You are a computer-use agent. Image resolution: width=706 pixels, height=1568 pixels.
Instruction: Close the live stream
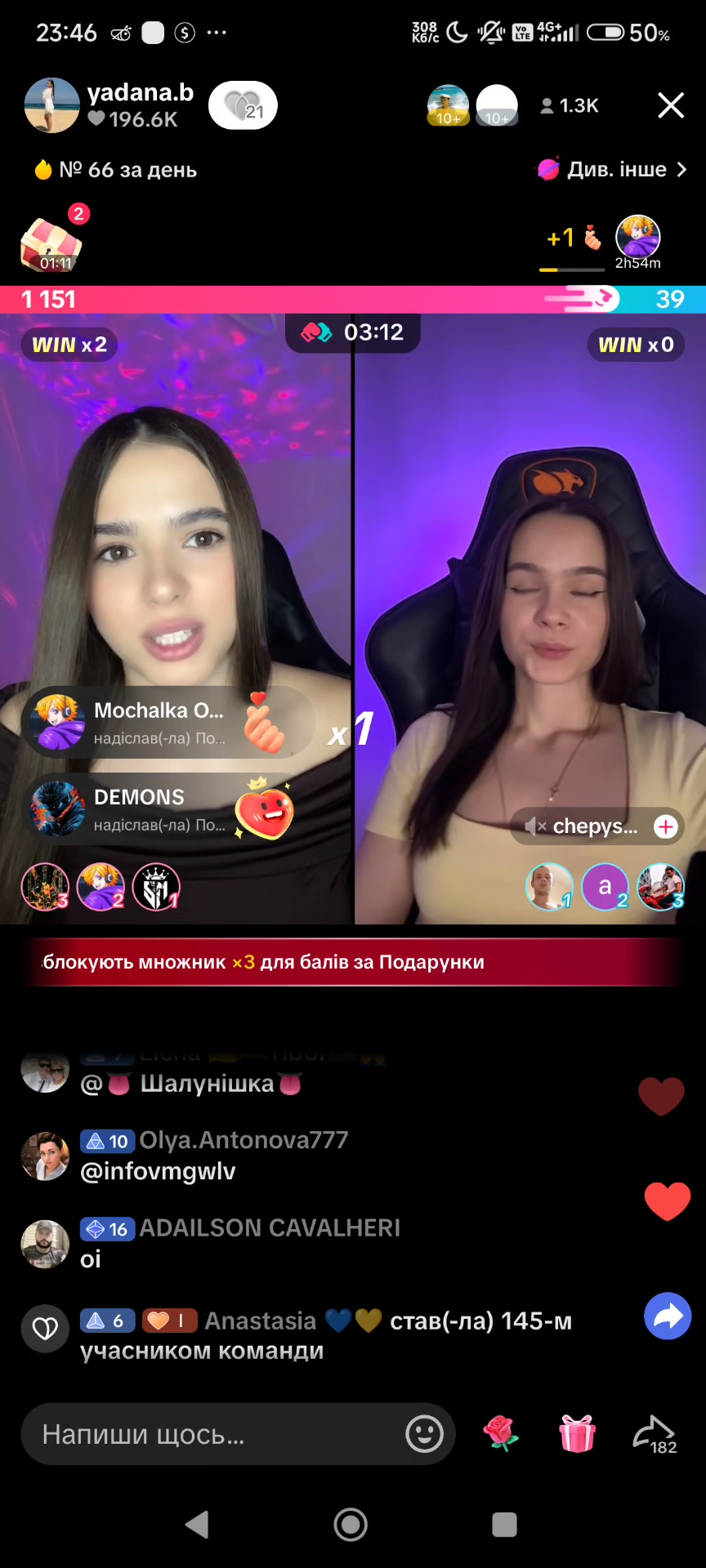[x=671, y=105]
